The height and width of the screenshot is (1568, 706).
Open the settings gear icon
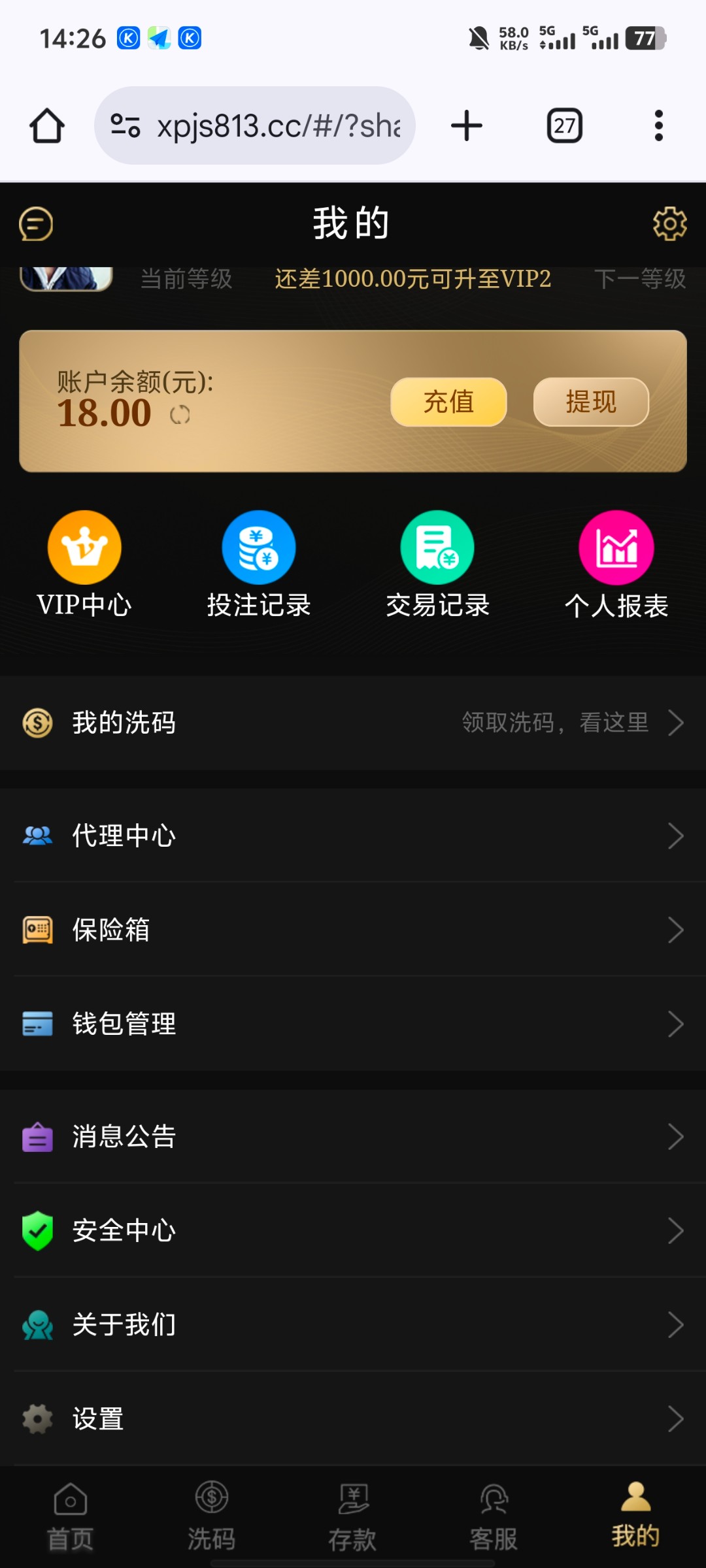[x=669, y=224]
